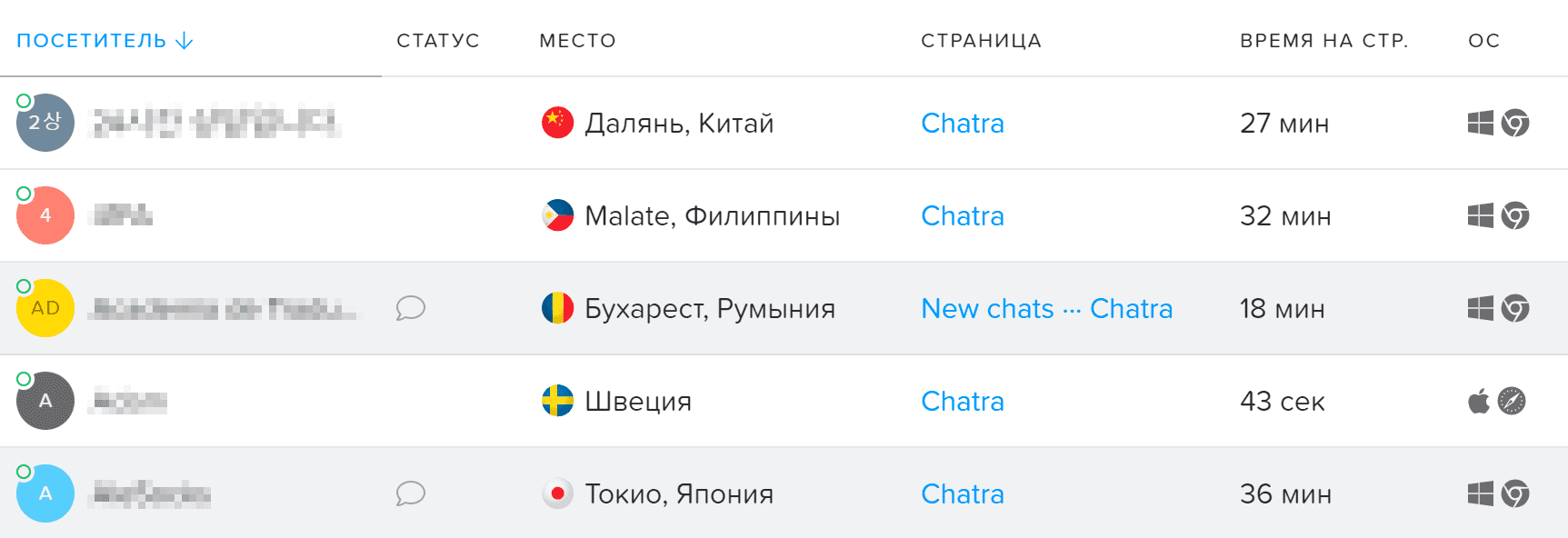Open Chatra page link for Швеция visitor
The image size is (1568, 538).
point(962,401)
